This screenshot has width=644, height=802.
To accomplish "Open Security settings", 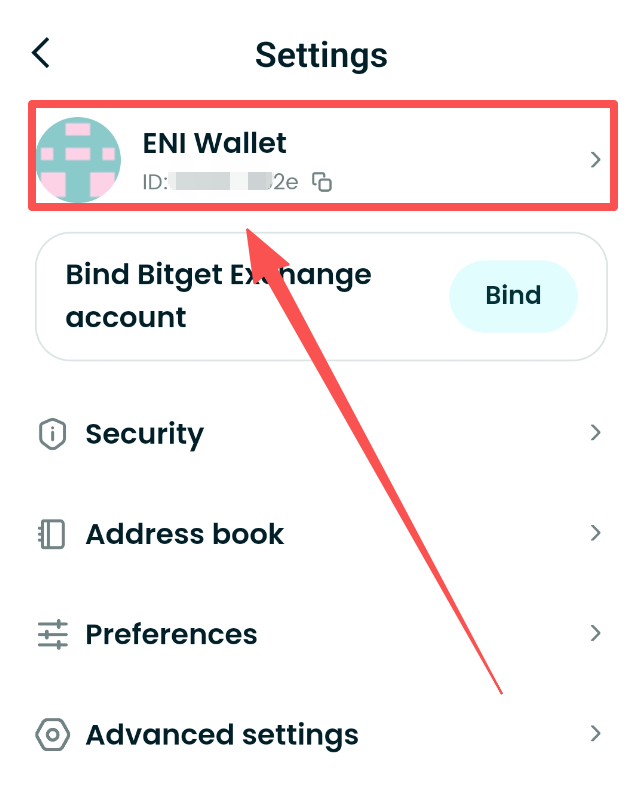I will click(x=320, y=434).
